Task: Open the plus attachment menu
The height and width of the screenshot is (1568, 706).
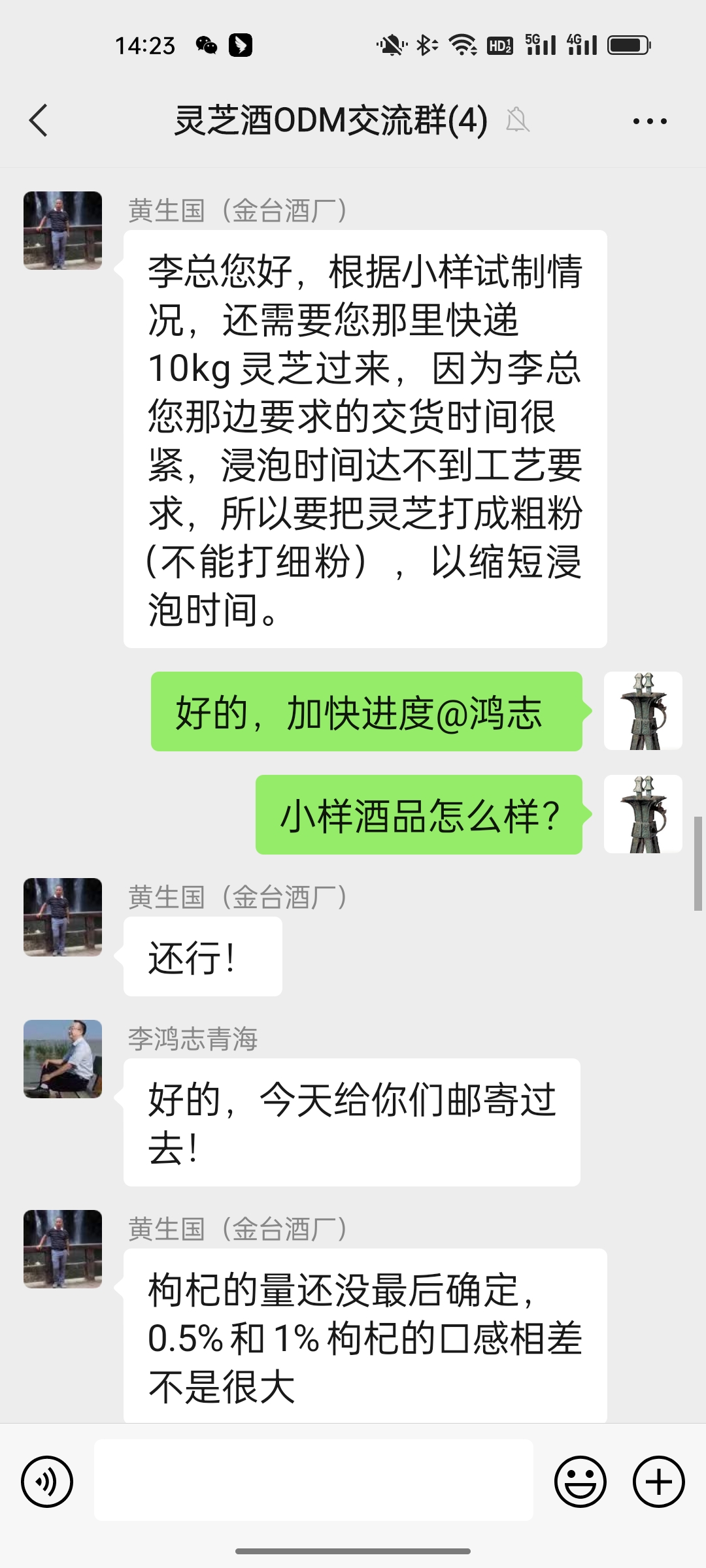Action: [658, 1481]
